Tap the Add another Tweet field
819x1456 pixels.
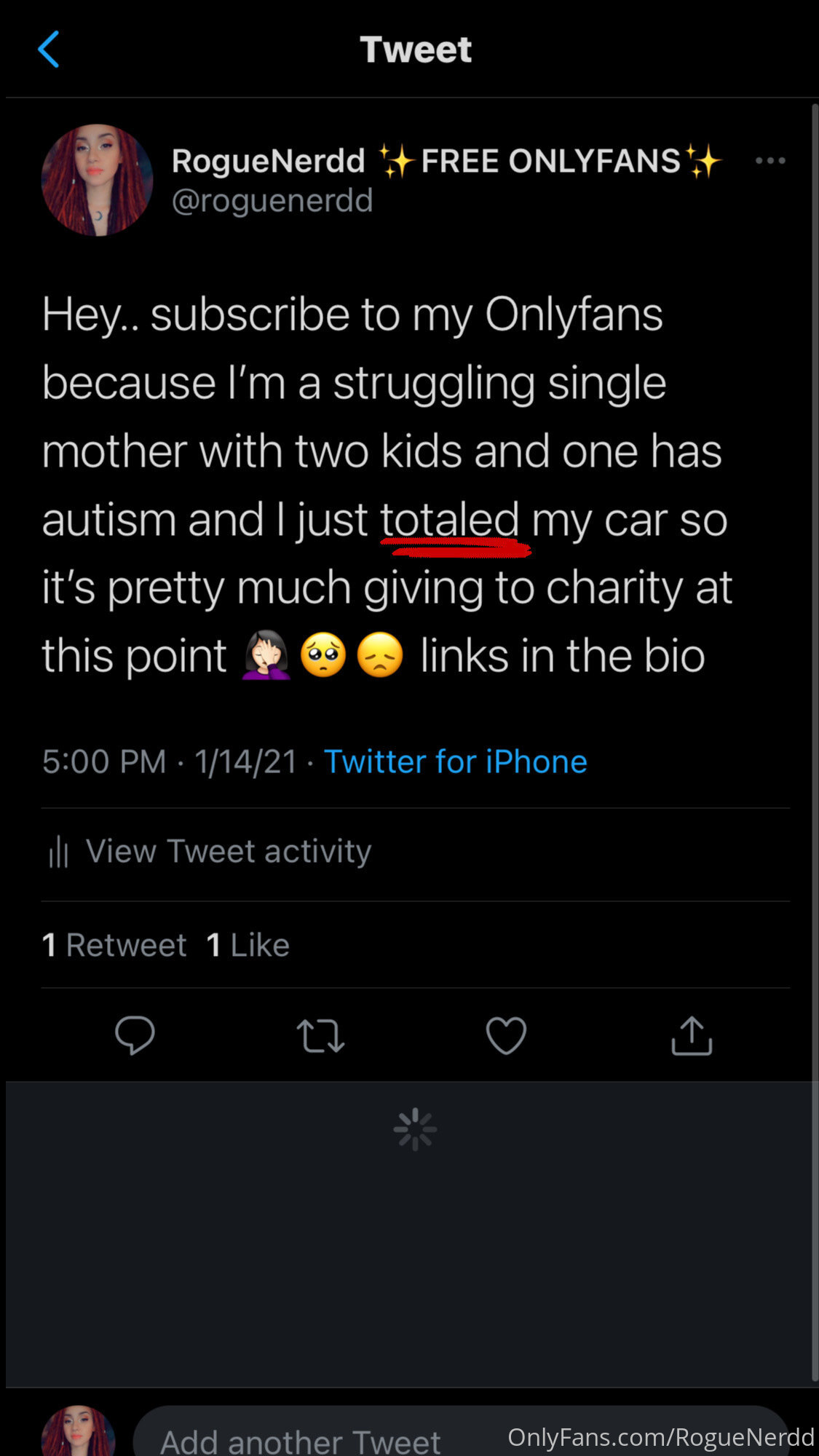click(x=462, y=1433)
